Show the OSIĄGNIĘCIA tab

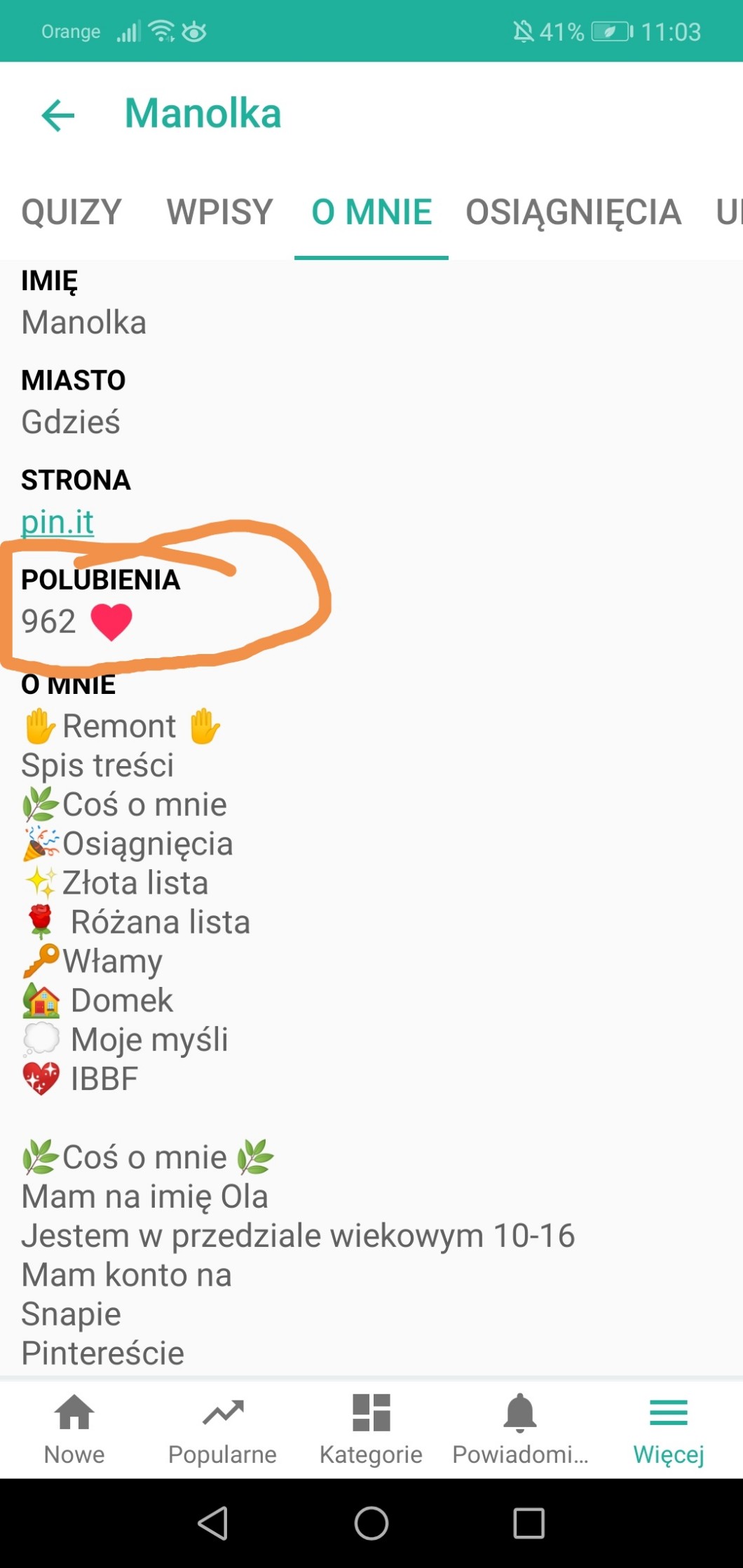(573, 212)
